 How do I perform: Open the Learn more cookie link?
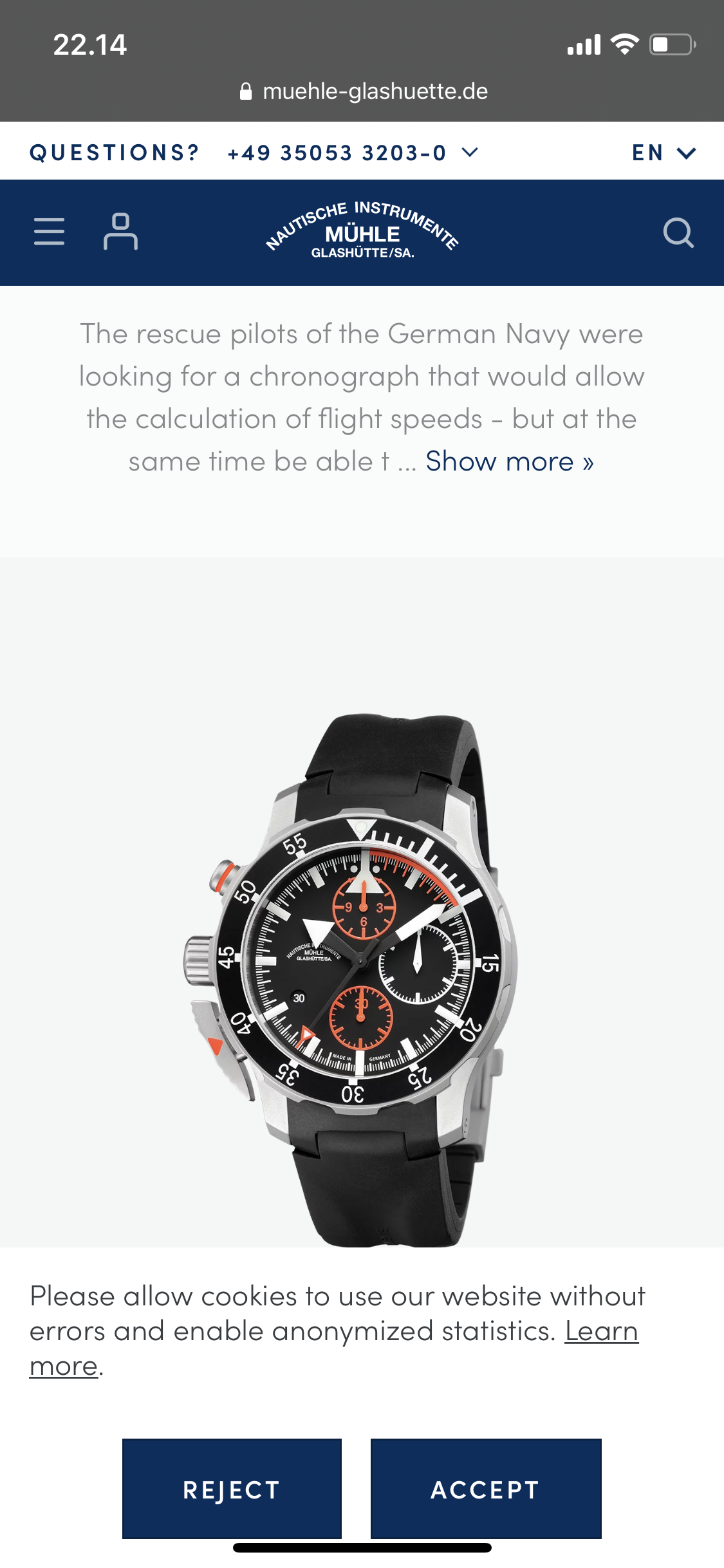[x=601, y=1332]
